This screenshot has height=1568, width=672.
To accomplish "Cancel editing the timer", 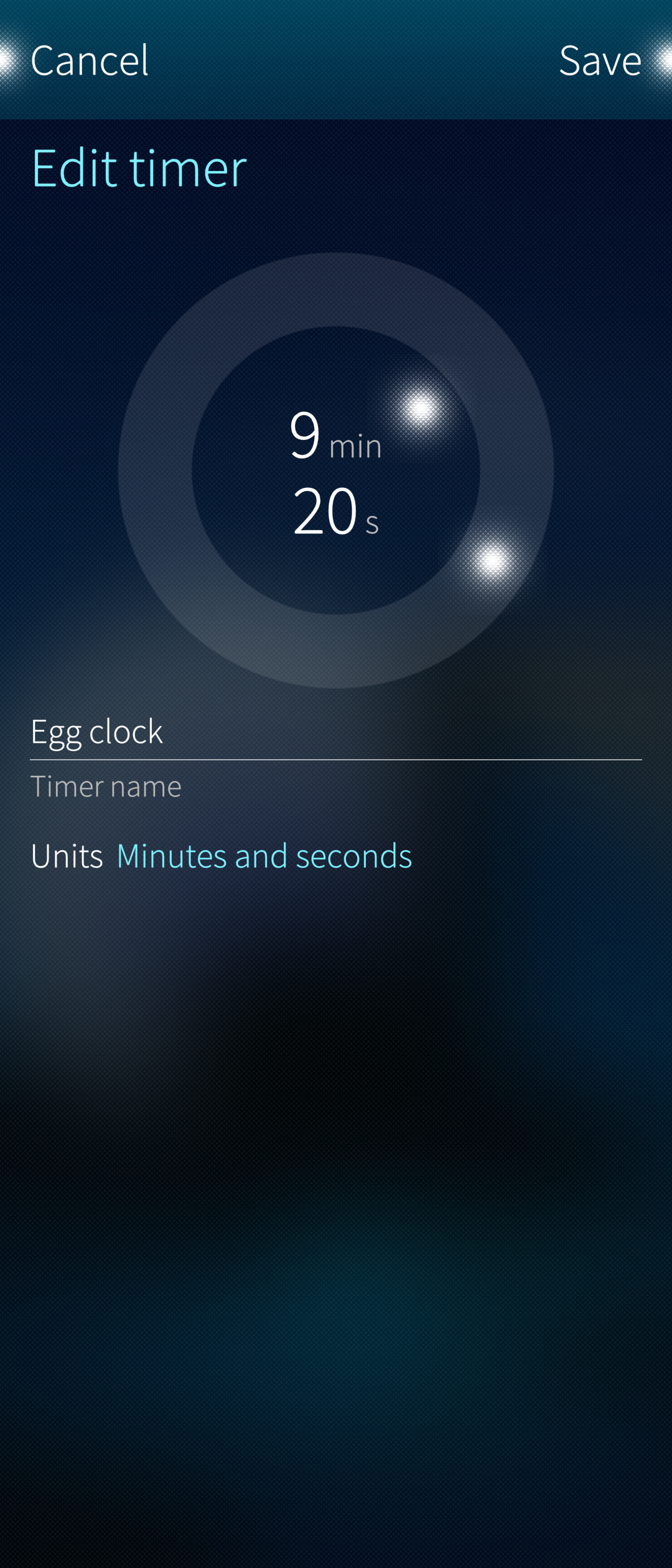I will pyautogui.click(x=90, y=60).
